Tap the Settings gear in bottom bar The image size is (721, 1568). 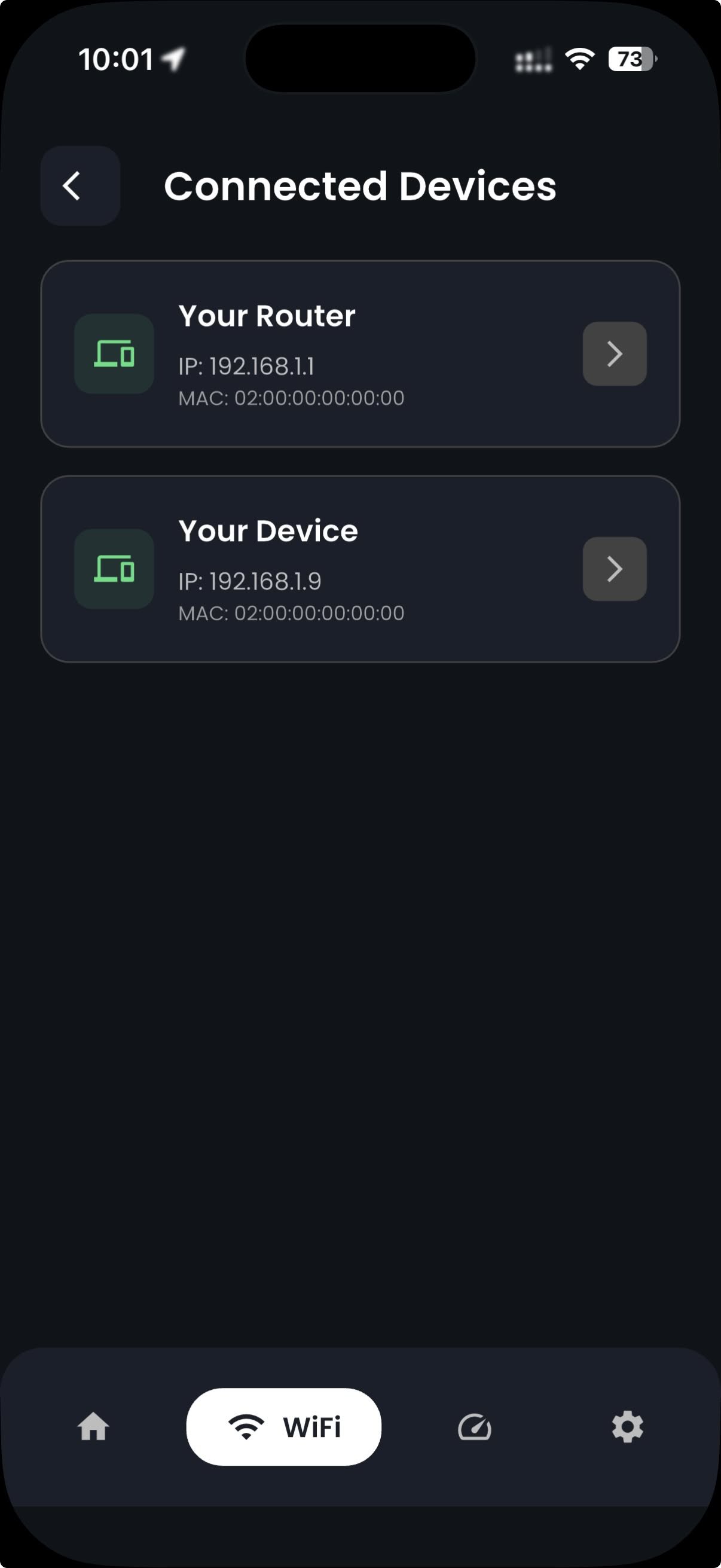pos(628,1427)
